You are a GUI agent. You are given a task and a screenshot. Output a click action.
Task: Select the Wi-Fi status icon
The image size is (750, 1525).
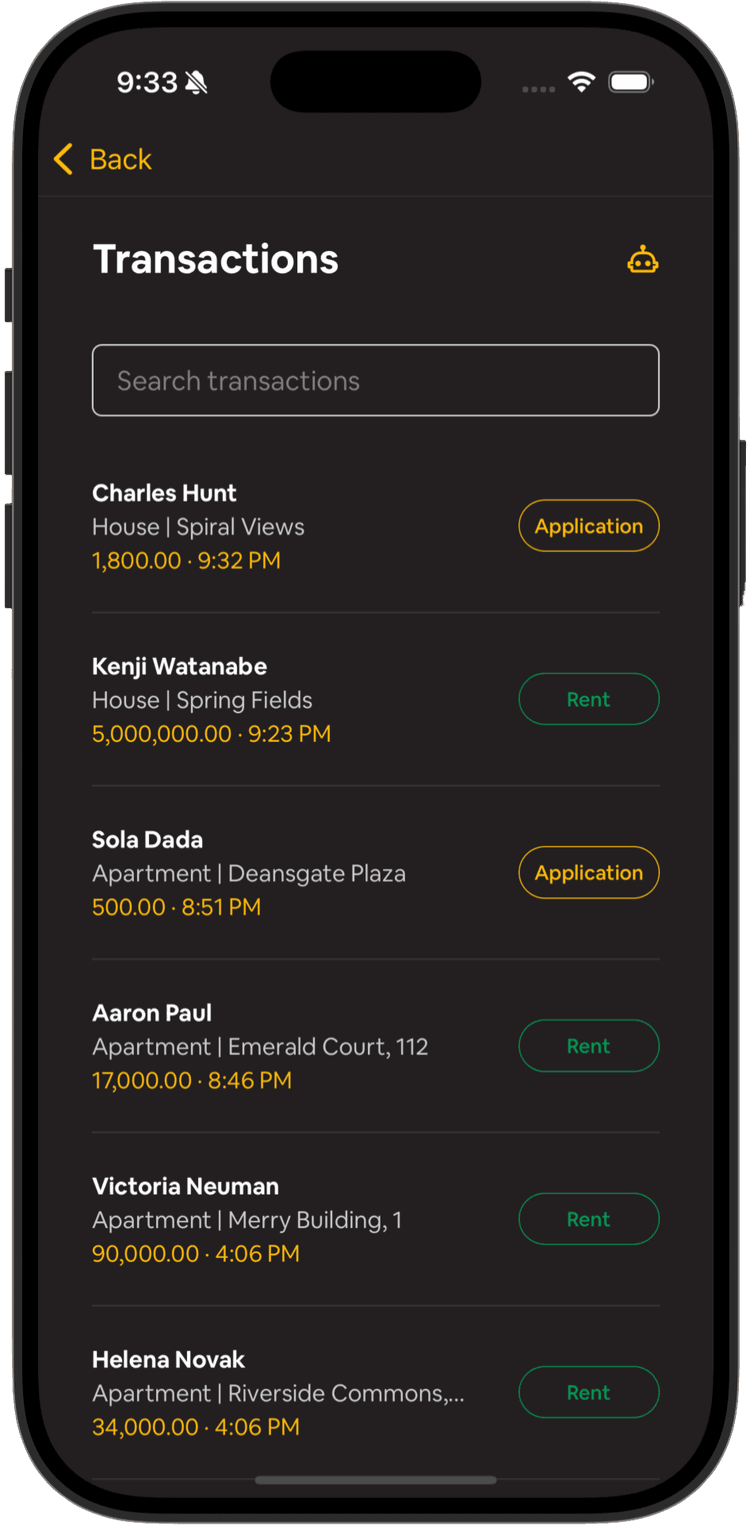coord(581,83)
